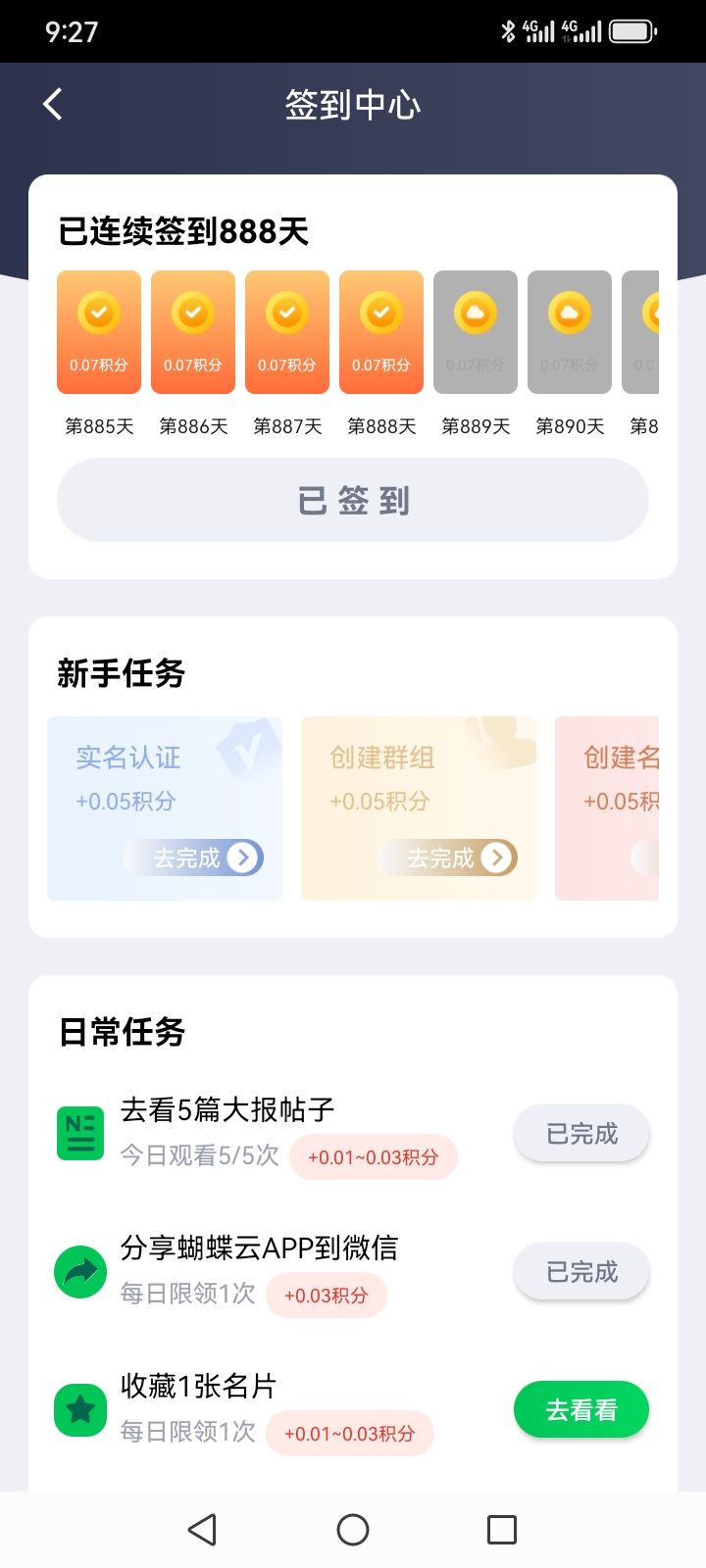This screenshot has height=1568, width=706.
Task: Tap 已完成 for 去看5篇大报帖子
Action: coord(581,1134)
